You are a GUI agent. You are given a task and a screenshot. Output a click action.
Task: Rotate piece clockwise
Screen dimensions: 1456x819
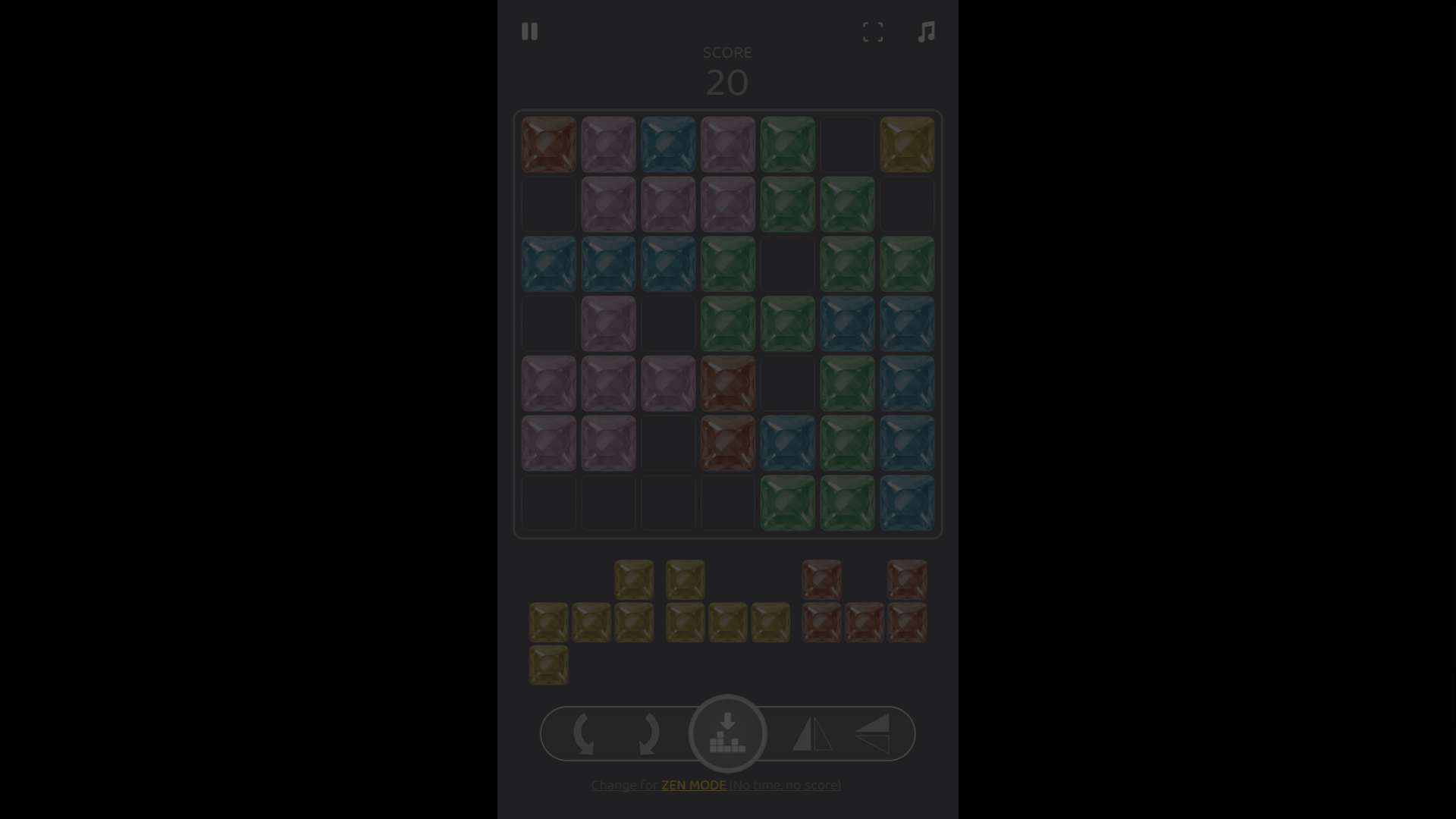(647, 733)
